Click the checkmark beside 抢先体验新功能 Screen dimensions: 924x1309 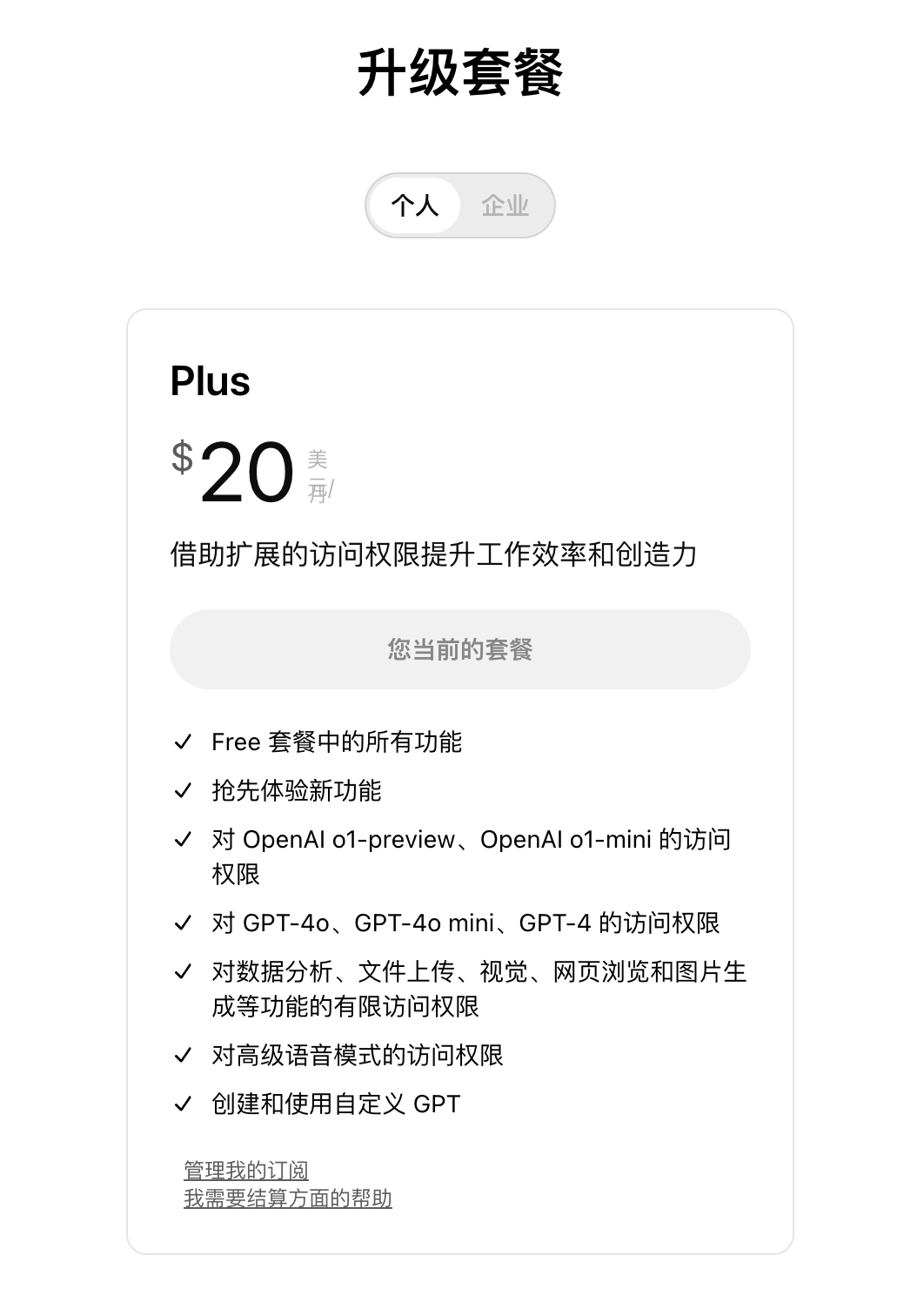pyautogui.click(x=182, y=792)
